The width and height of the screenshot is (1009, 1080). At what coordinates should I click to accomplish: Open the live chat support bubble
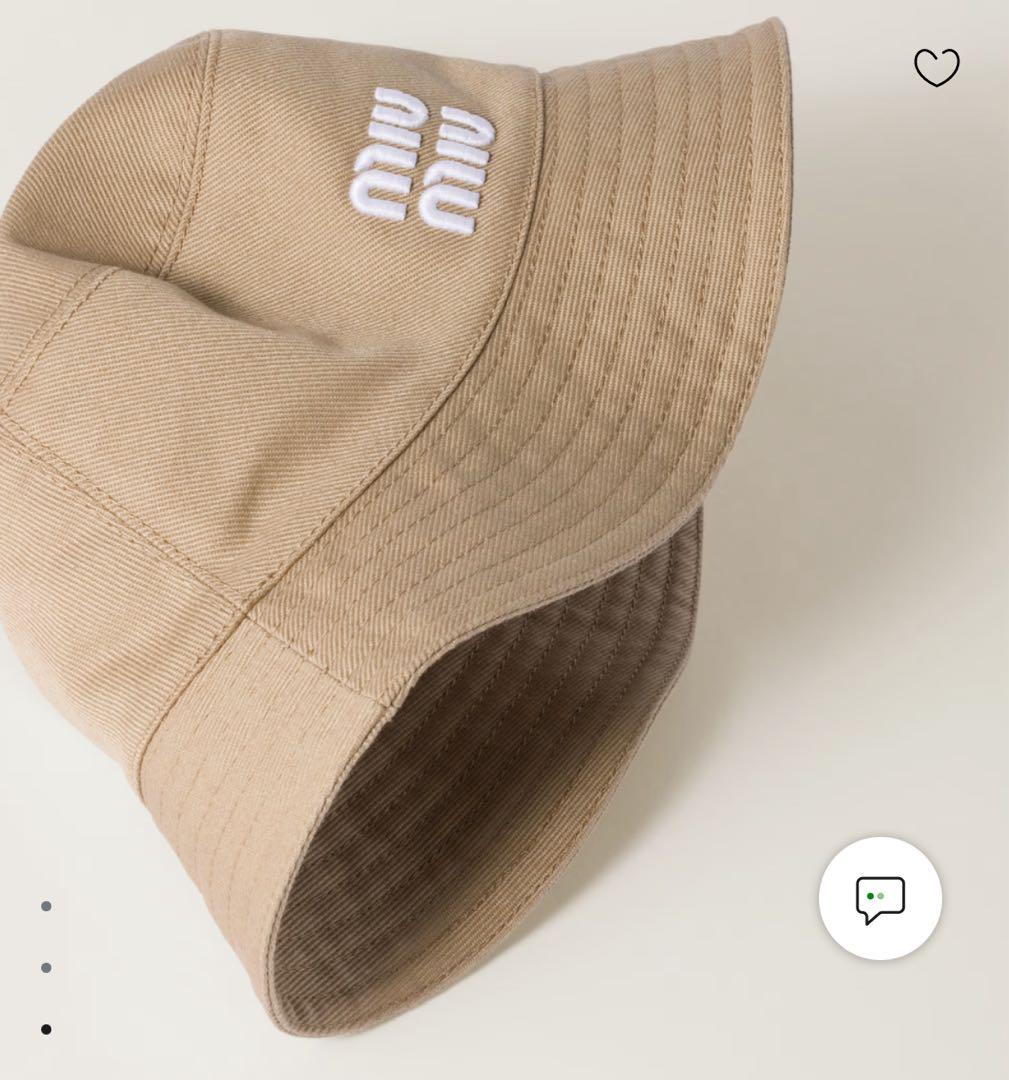pyautogui.click(x=880, y=898)
